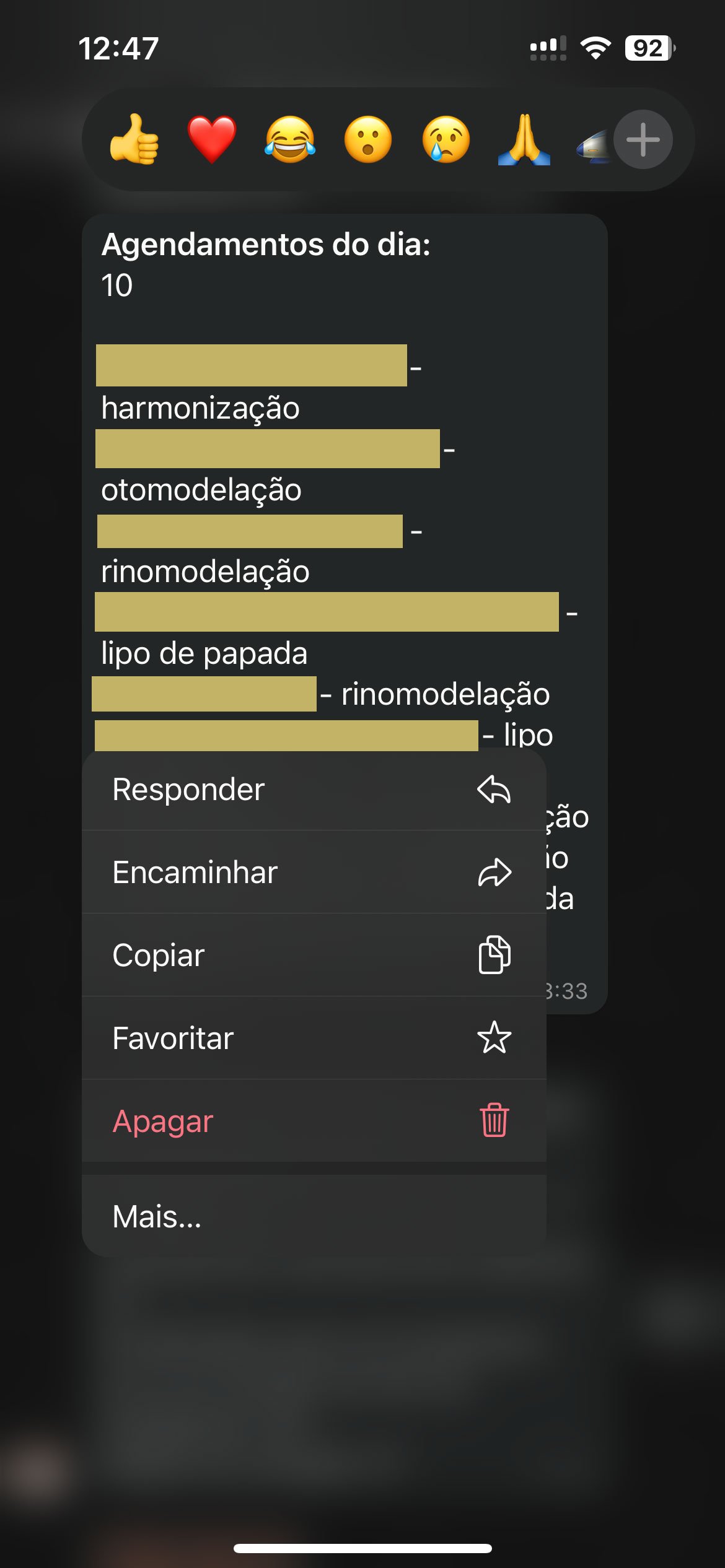The height and width of the screenshot is (1568, 725).
Task: Delete the message with Apagar
Action: [314, 1121]
